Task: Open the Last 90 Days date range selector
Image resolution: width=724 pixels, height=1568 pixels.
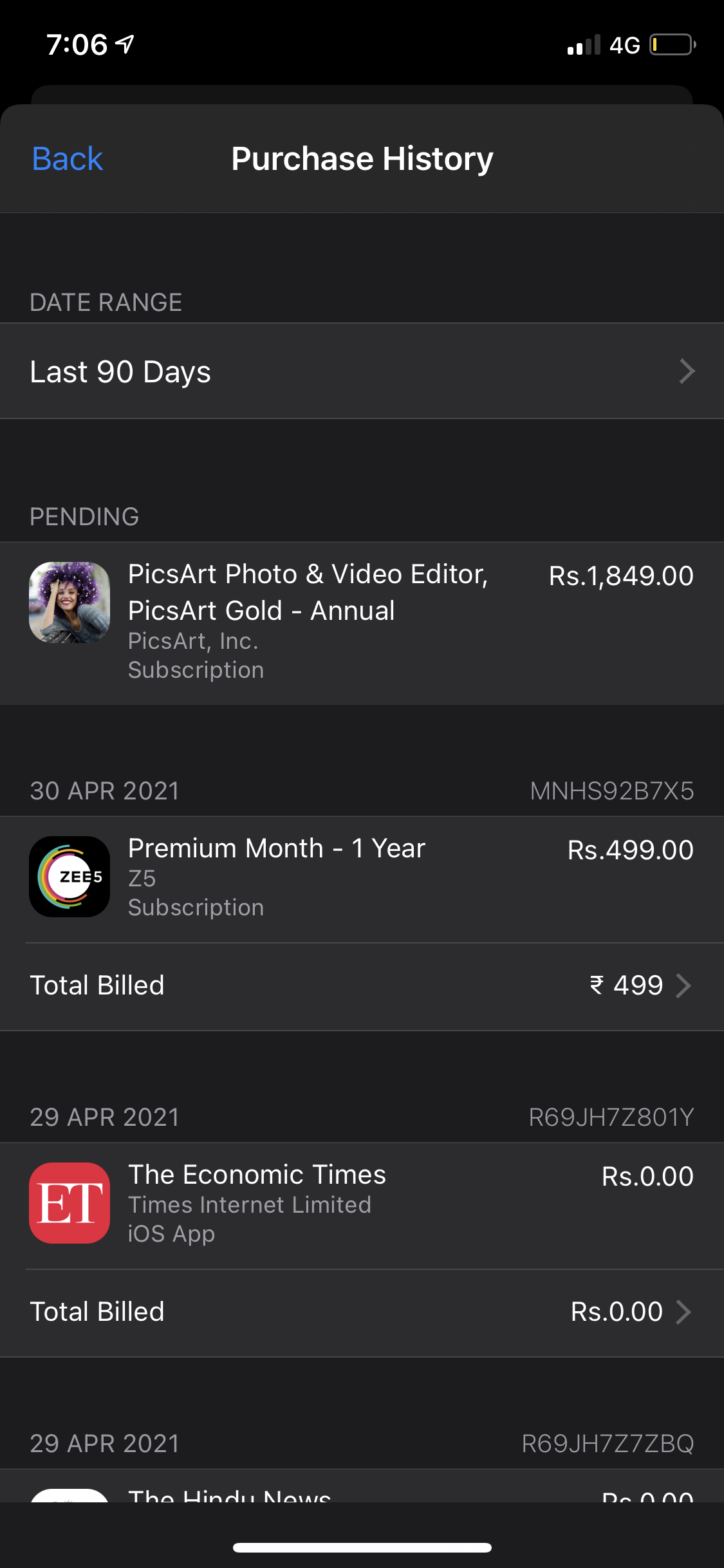Action: tap(362, 371)
